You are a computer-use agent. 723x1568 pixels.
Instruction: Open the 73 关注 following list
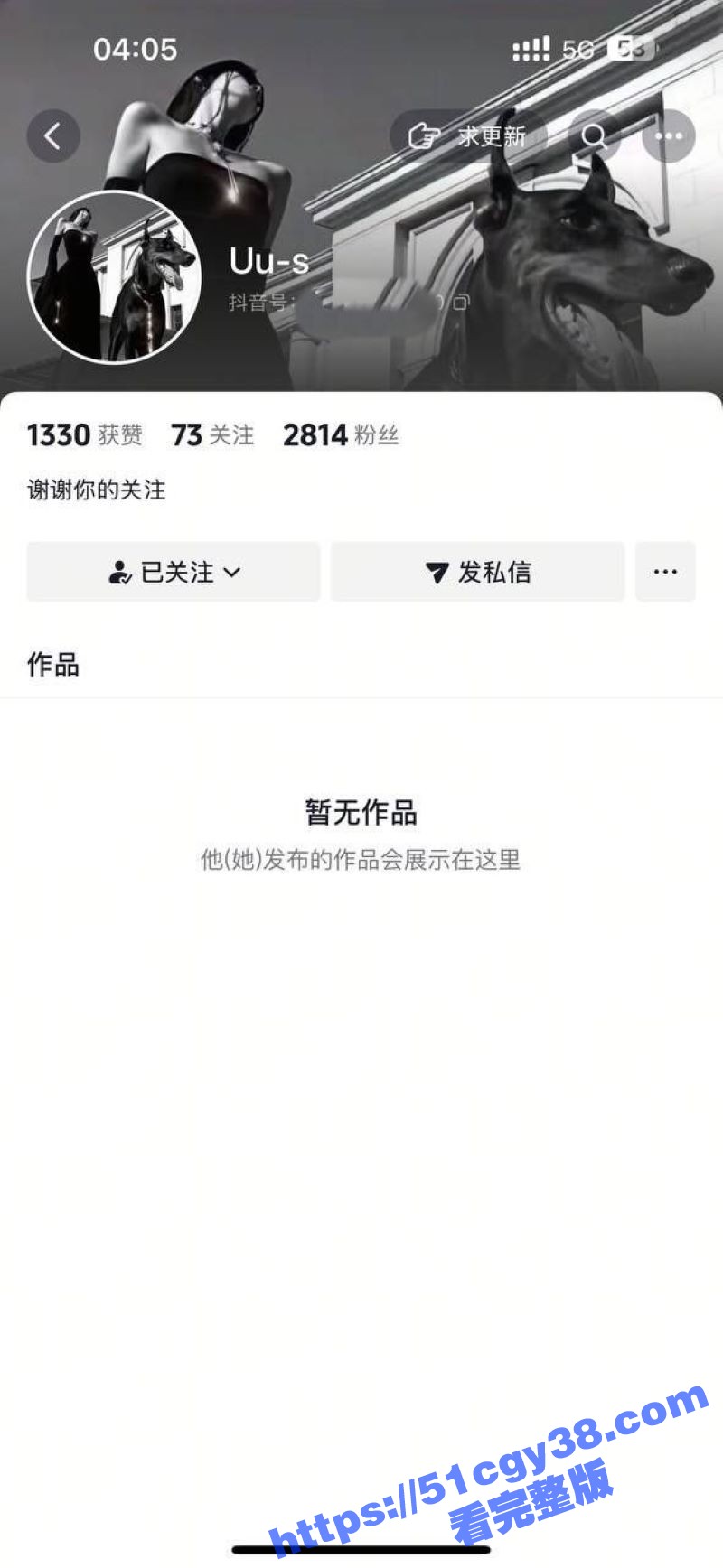point(212,435)
